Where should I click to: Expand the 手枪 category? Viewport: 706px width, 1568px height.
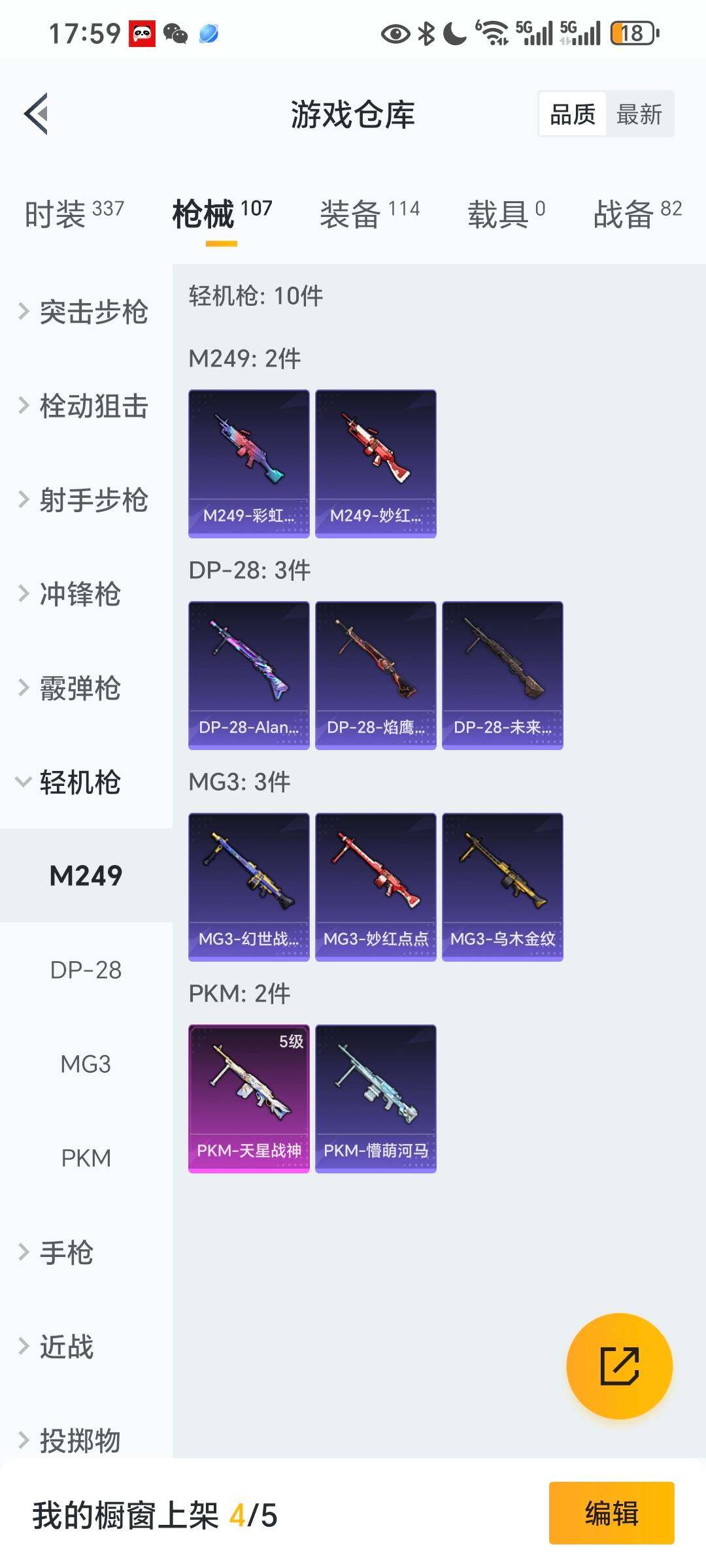click(65, 1252)
